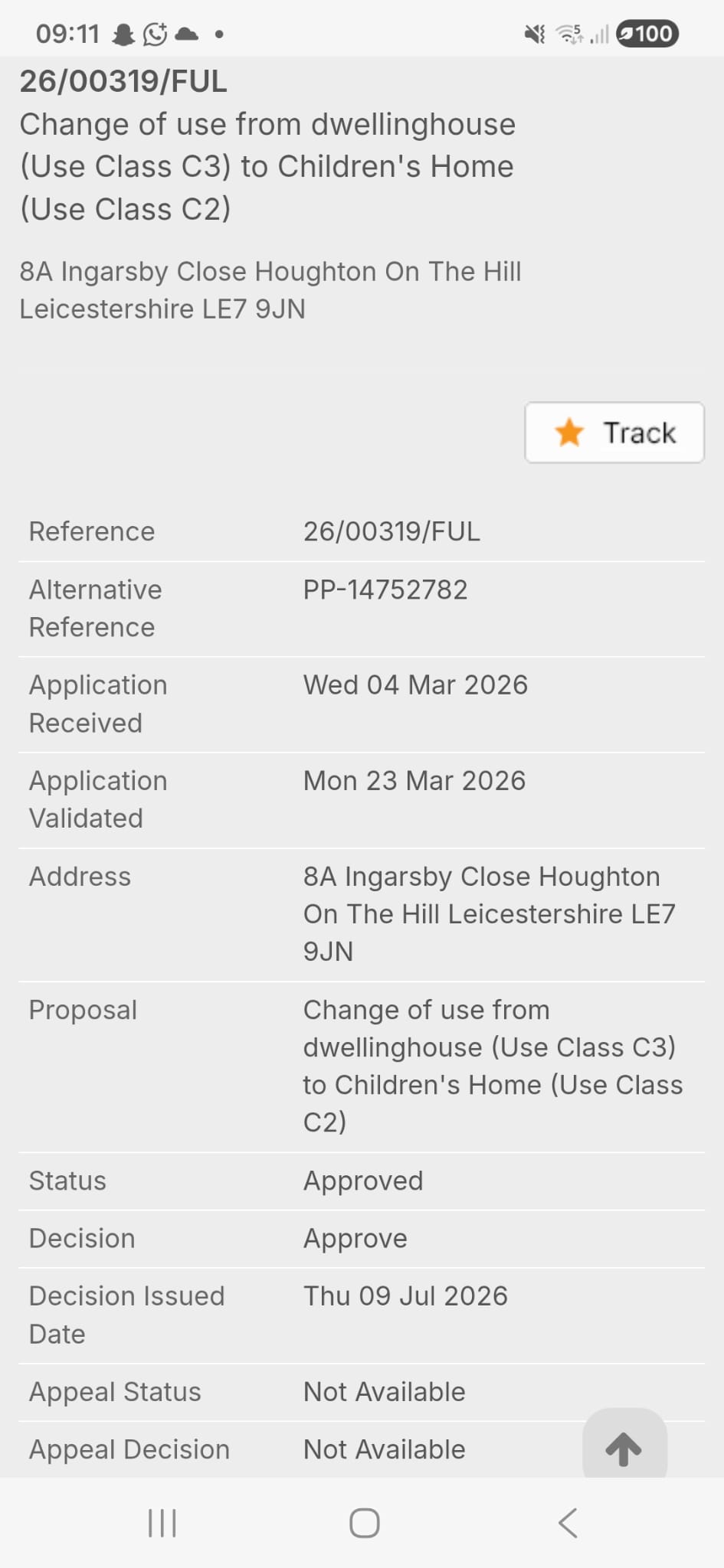Image resolution: width=724 pixels, height=1568 pixels.
Task: Track this planning application
Action: [x=614, y=433]
